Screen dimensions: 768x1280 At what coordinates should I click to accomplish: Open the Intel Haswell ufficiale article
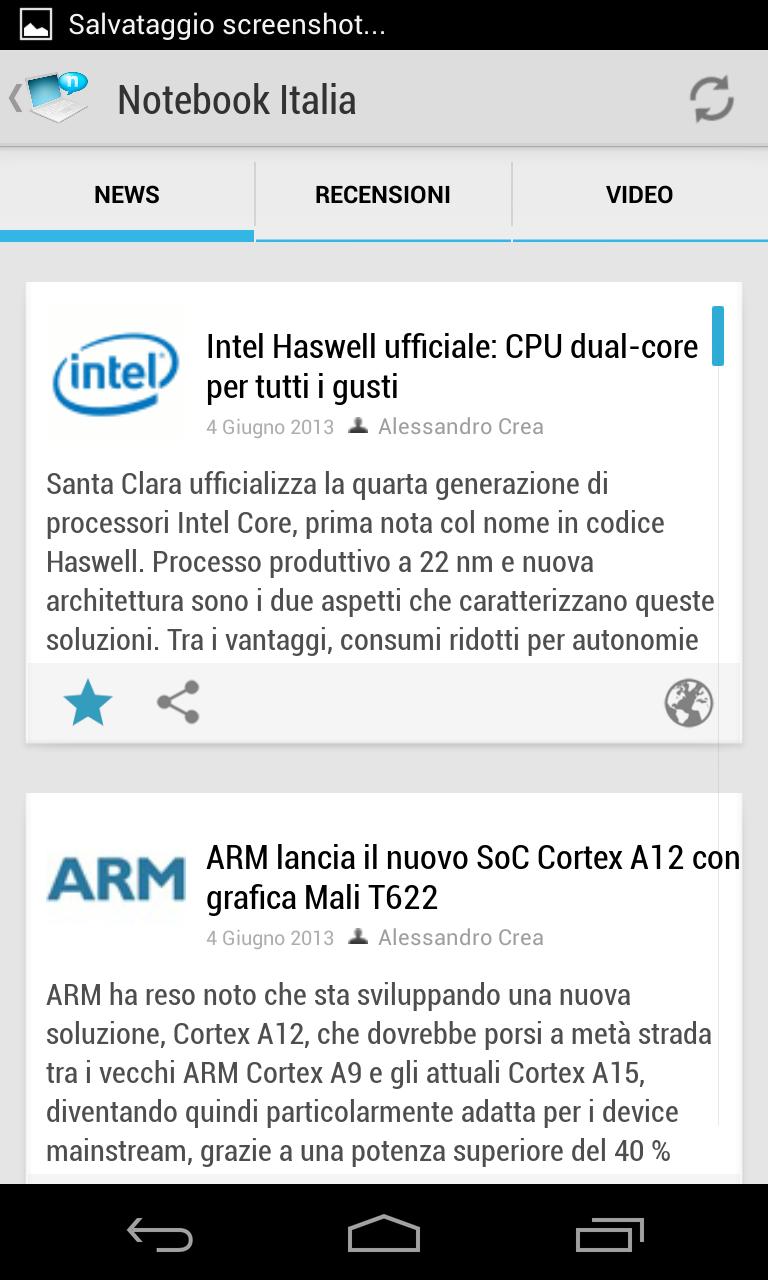coord(450,365)
